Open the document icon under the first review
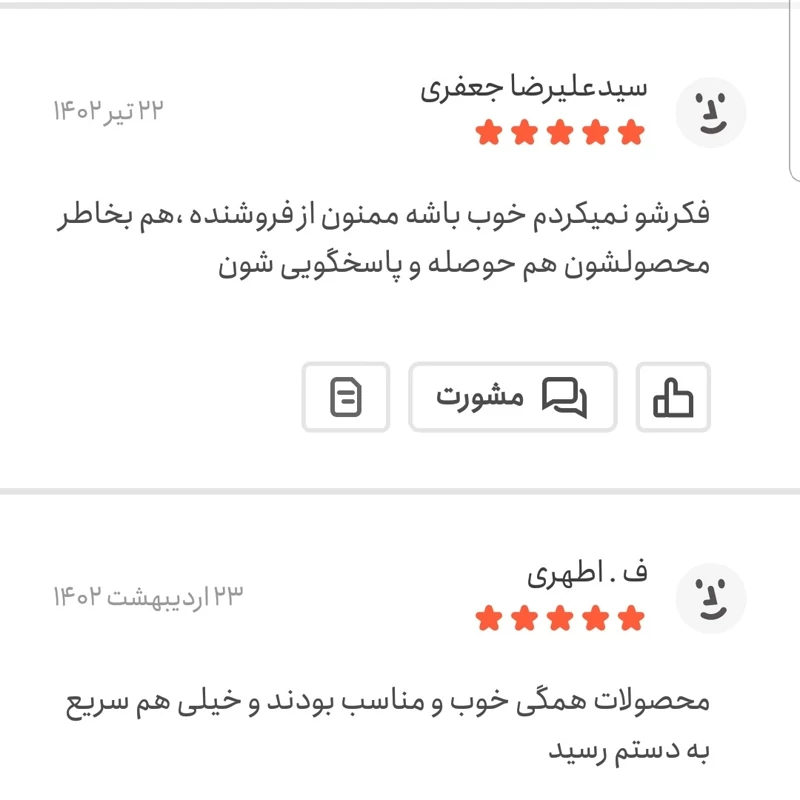800x800 pixels. tap(346, 397)
